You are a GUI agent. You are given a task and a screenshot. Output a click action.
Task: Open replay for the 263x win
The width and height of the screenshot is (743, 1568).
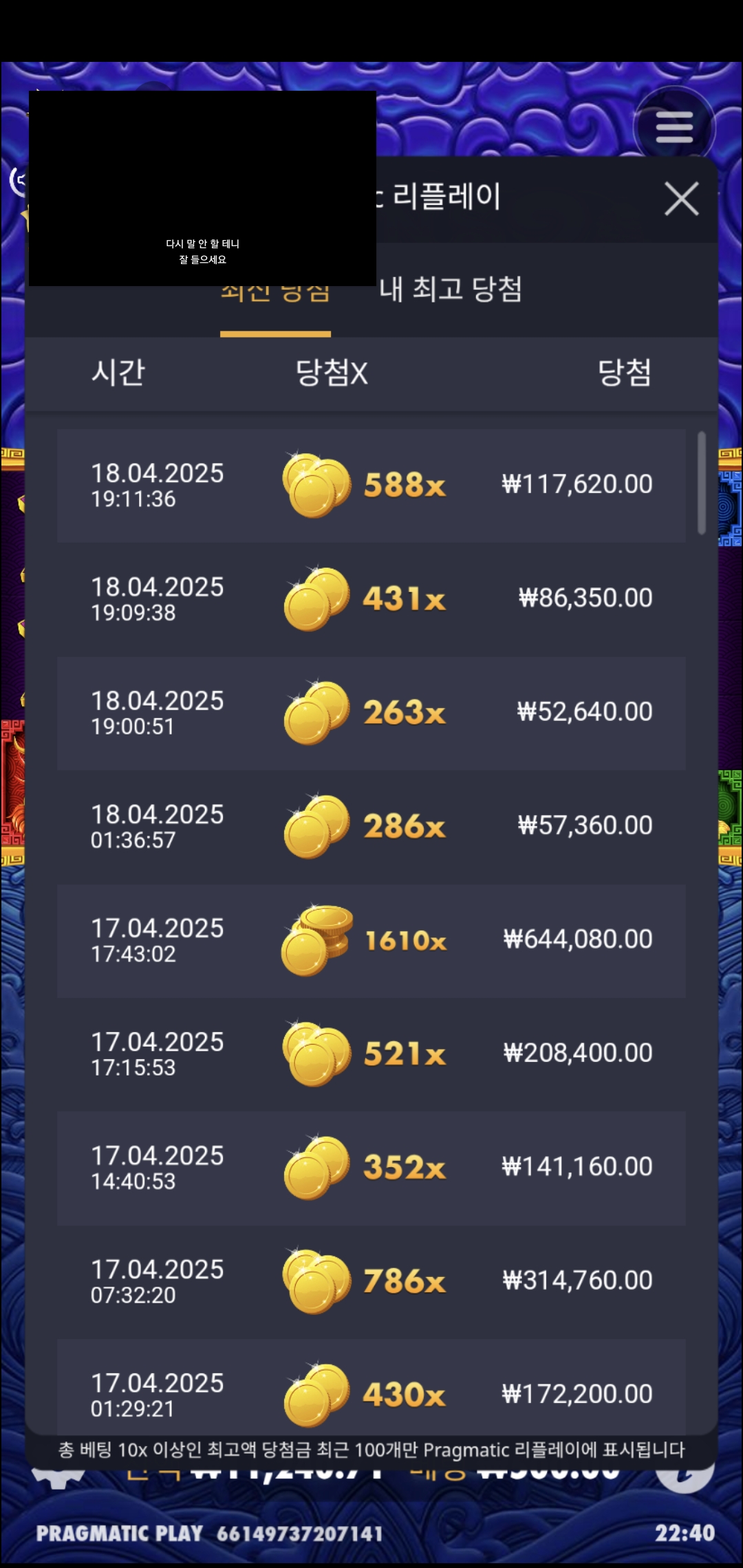[371, 713]
